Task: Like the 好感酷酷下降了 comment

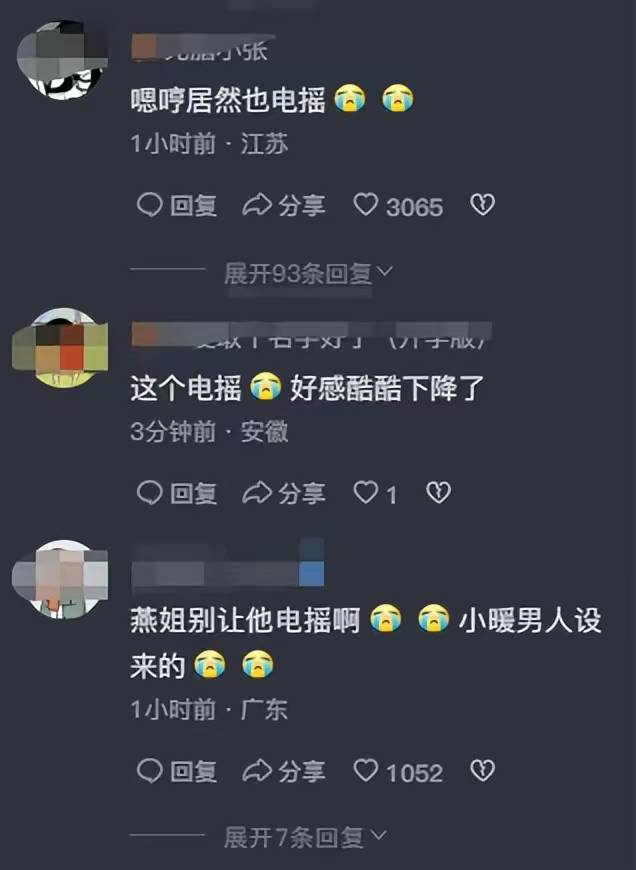Action: [x=367, y=493]
